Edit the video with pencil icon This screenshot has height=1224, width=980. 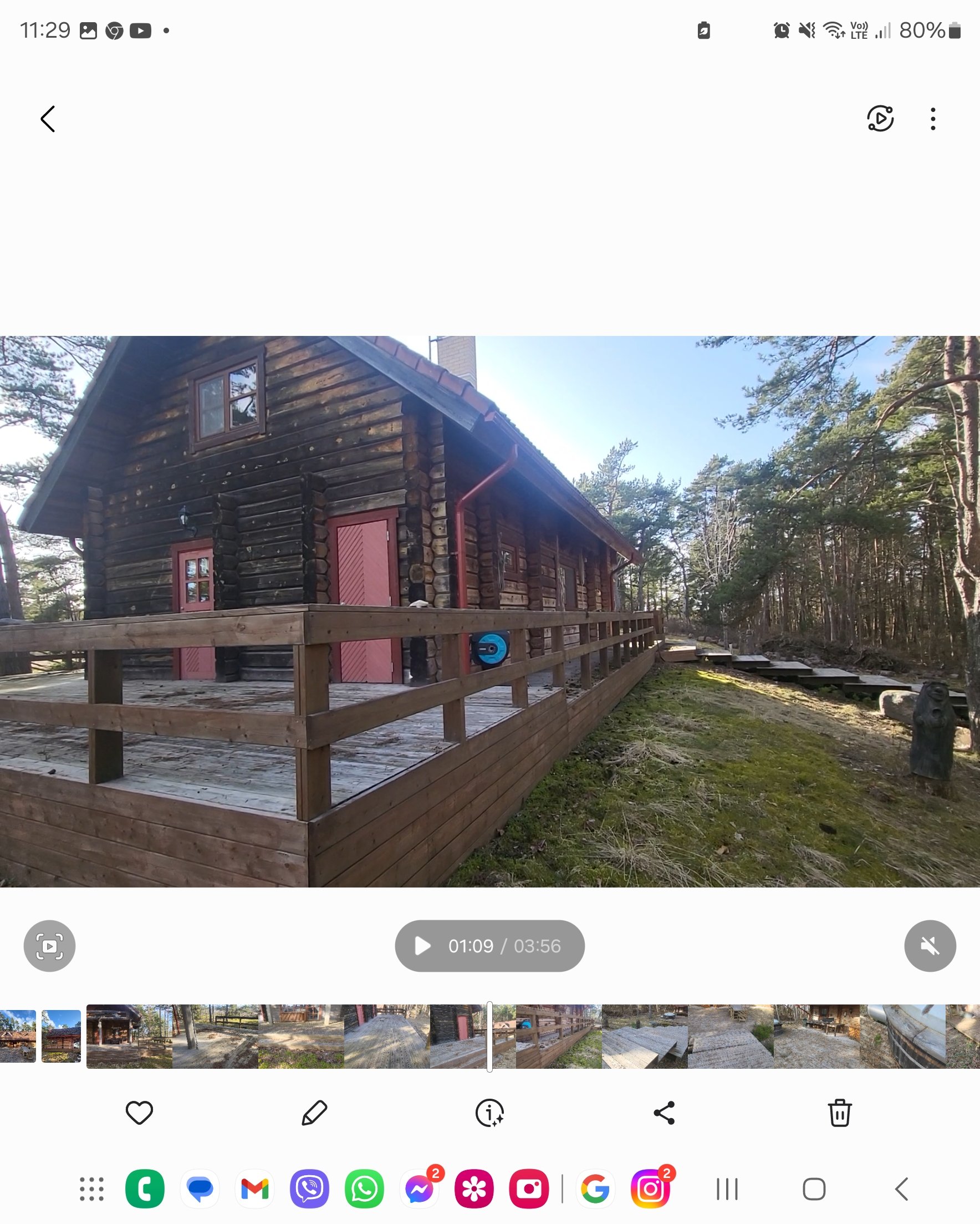(314, 1112)
